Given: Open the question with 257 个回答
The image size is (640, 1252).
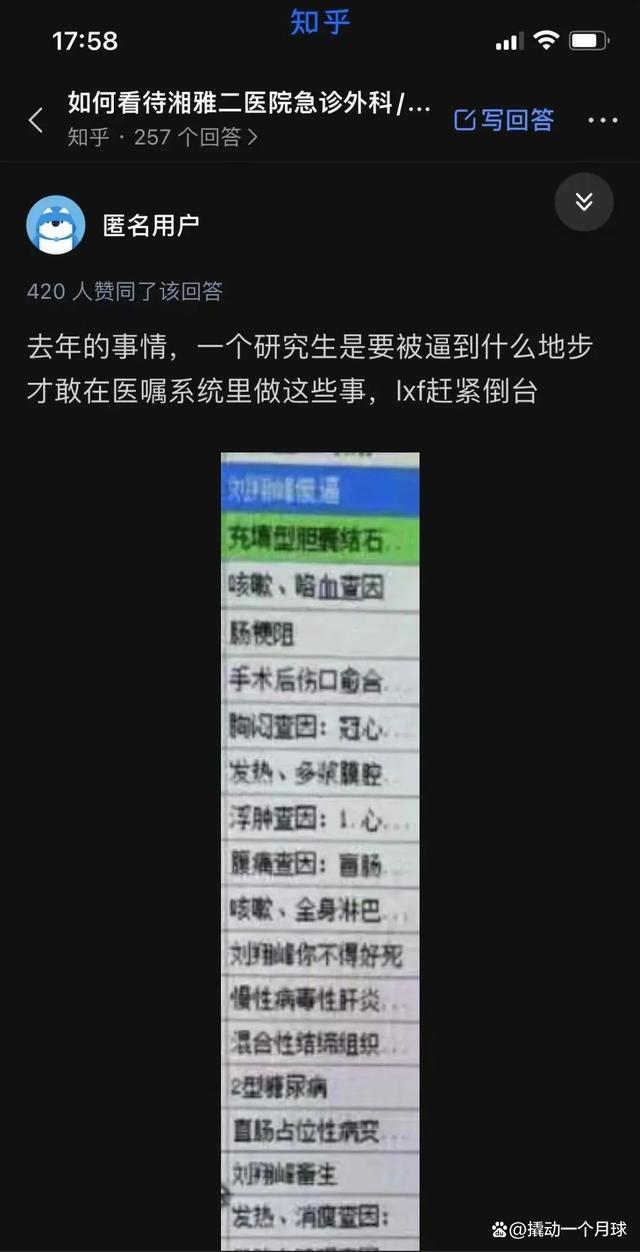Looking at the screenshot, I should (249, 103).
